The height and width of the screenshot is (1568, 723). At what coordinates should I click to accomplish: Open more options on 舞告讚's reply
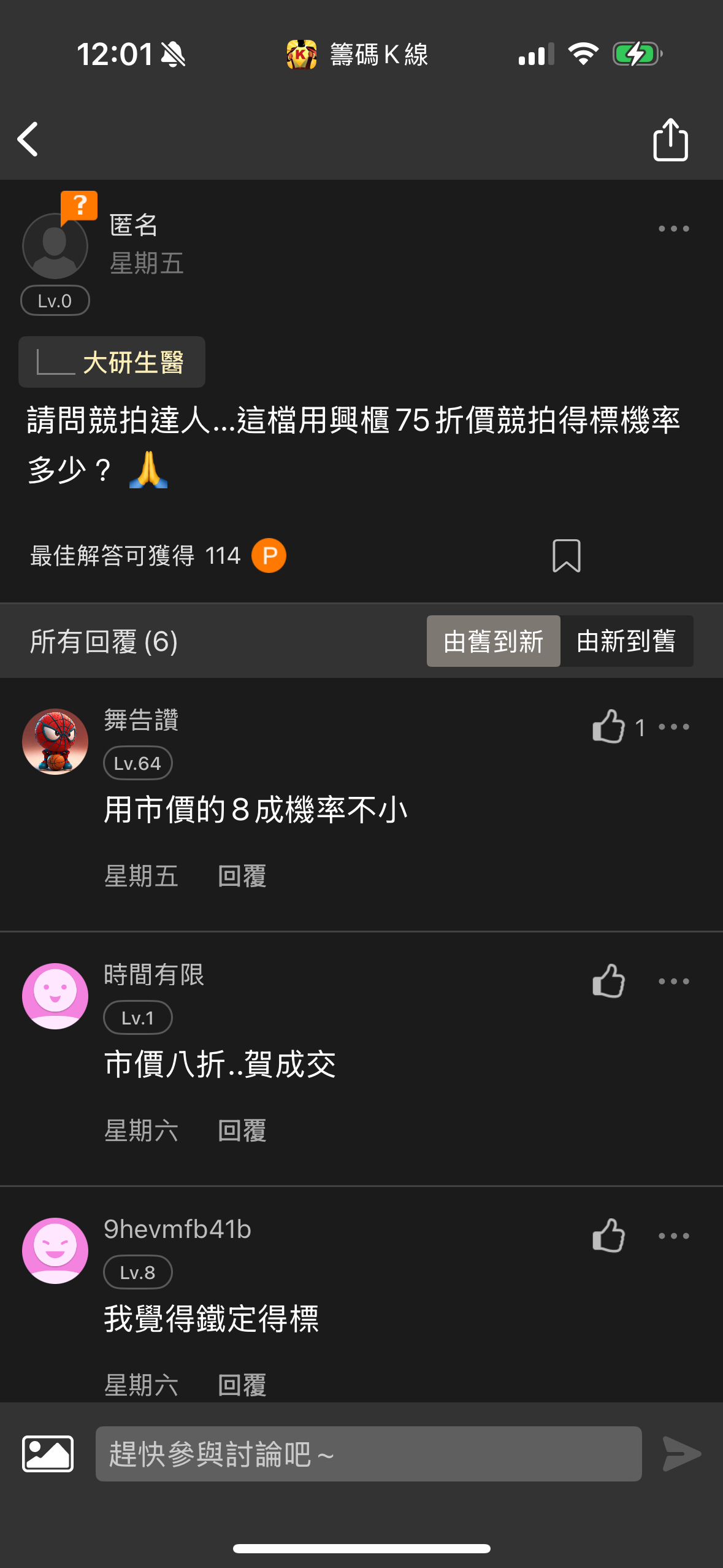(x=673, y=727)
